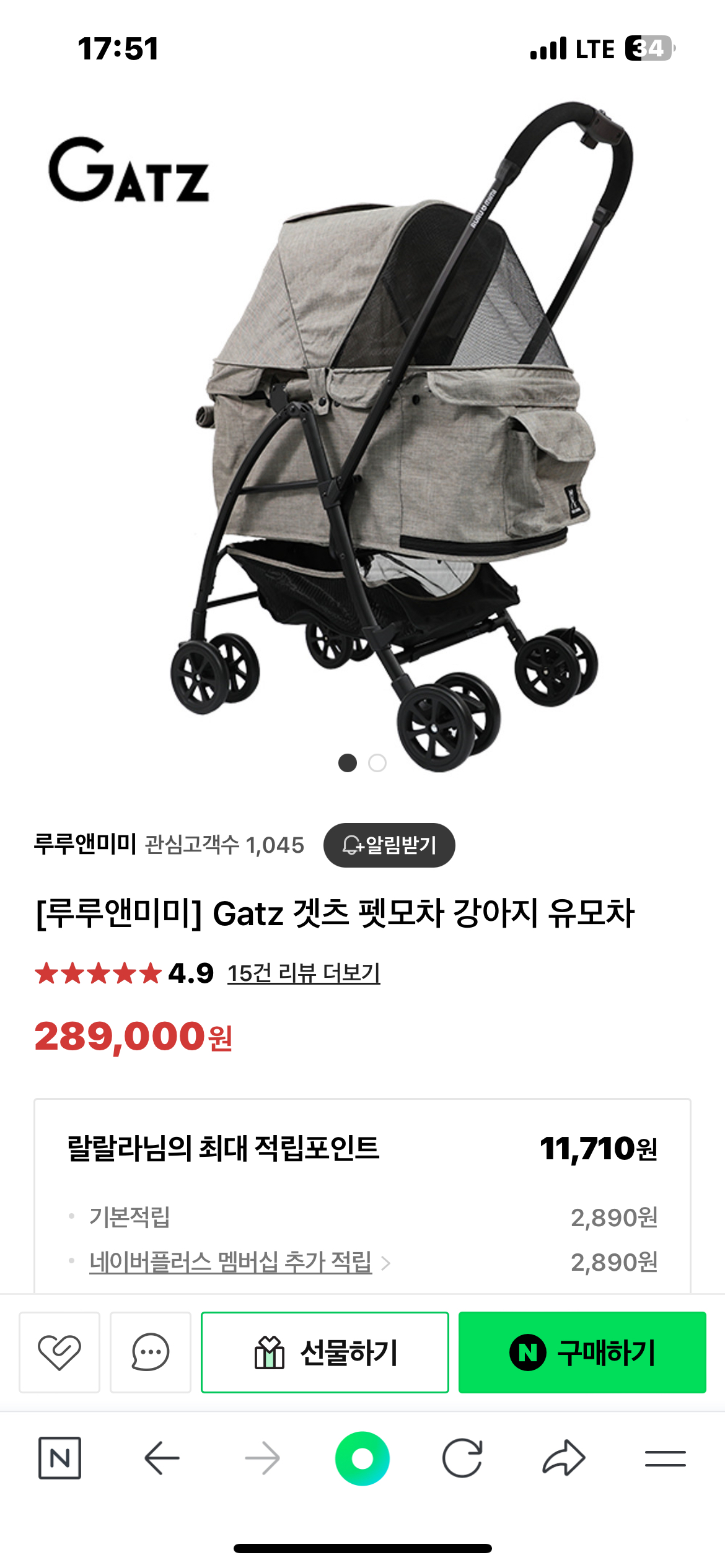
Task: Open the chat inquiry speech bubble
Action: point(151,1352)
